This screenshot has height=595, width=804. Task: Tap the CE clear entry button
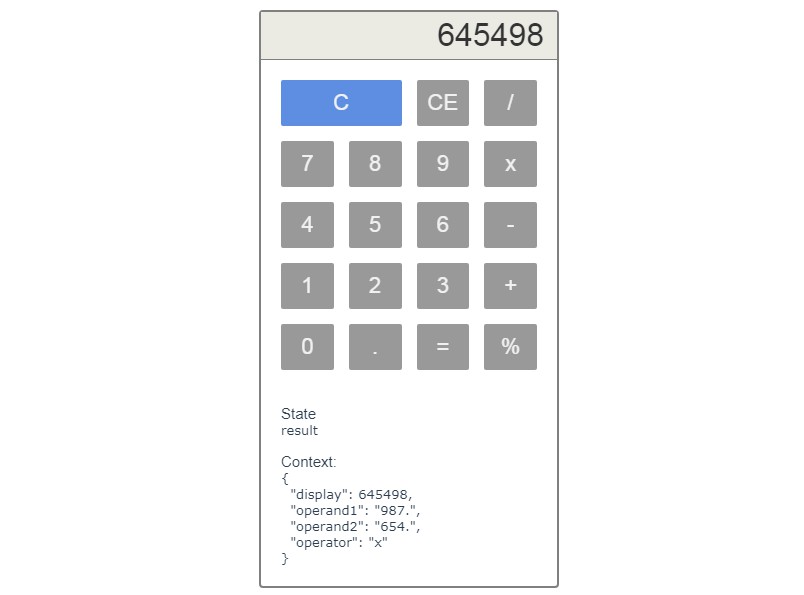(442, 103)
